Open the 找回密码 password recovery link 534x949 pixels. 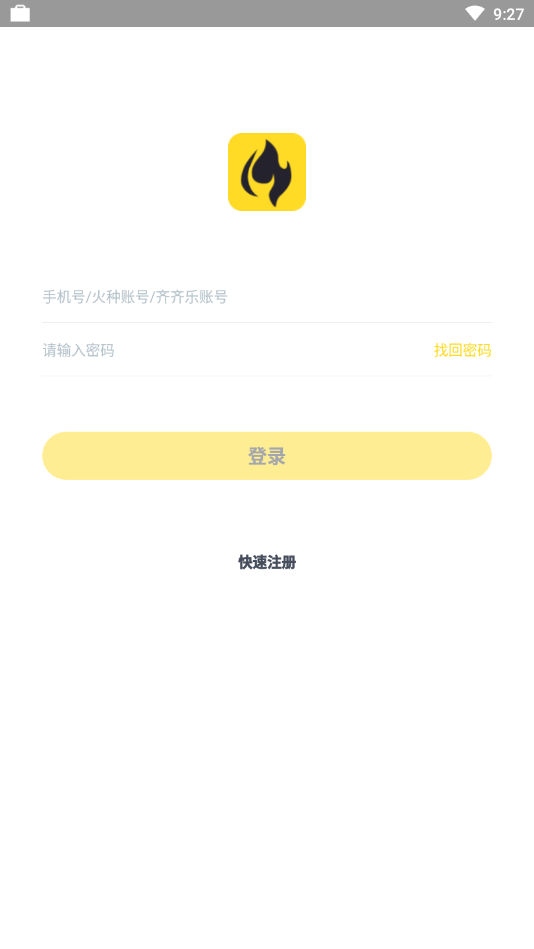463,350
